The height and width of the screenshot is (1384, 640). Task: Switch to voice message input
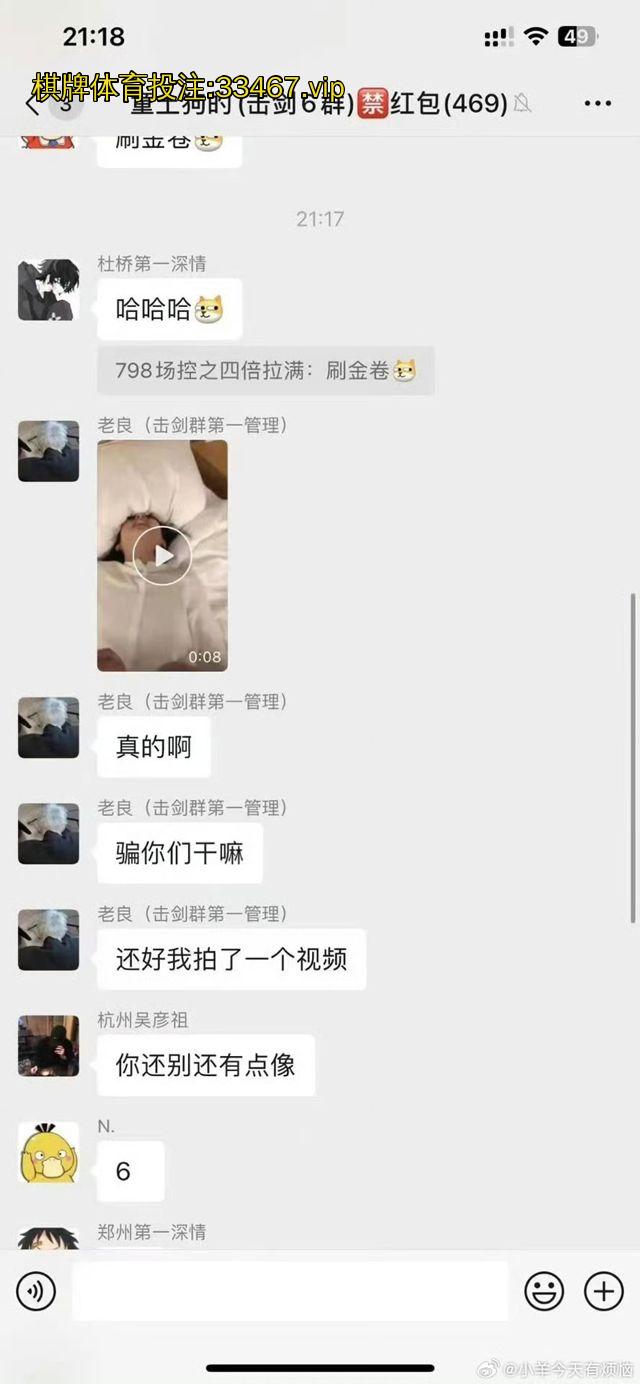pyautogui.click(x=36, y=1292)
